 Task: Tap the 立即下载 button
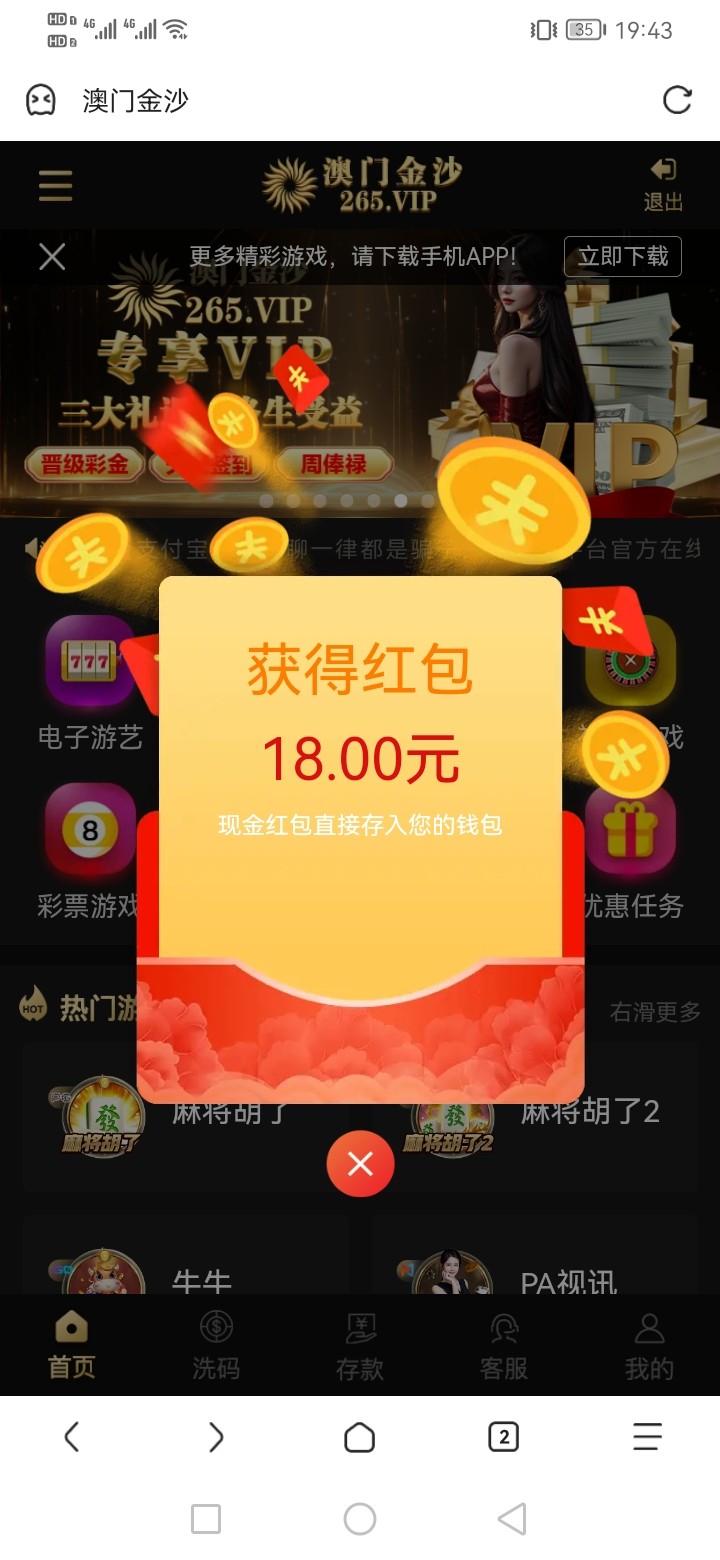click(622, 256)
